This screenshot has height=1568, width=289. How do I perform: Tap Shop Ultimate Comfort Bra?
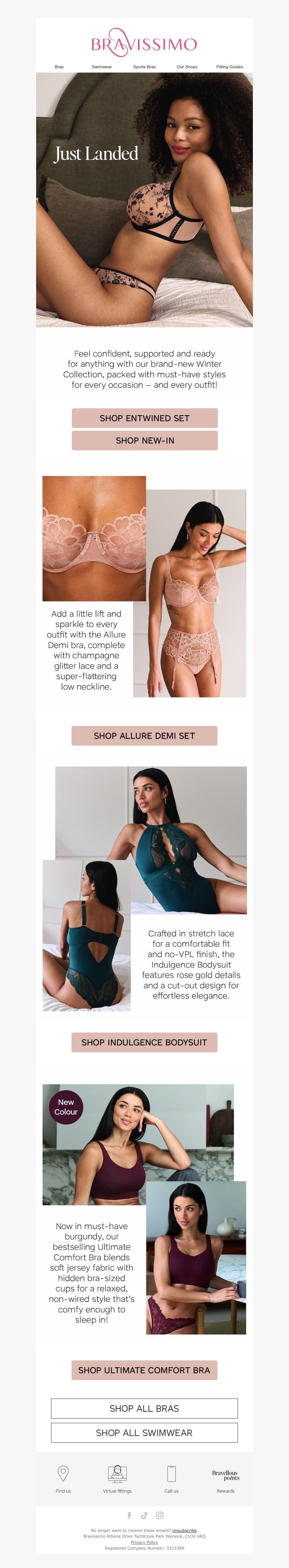(x=144, y=1370)
